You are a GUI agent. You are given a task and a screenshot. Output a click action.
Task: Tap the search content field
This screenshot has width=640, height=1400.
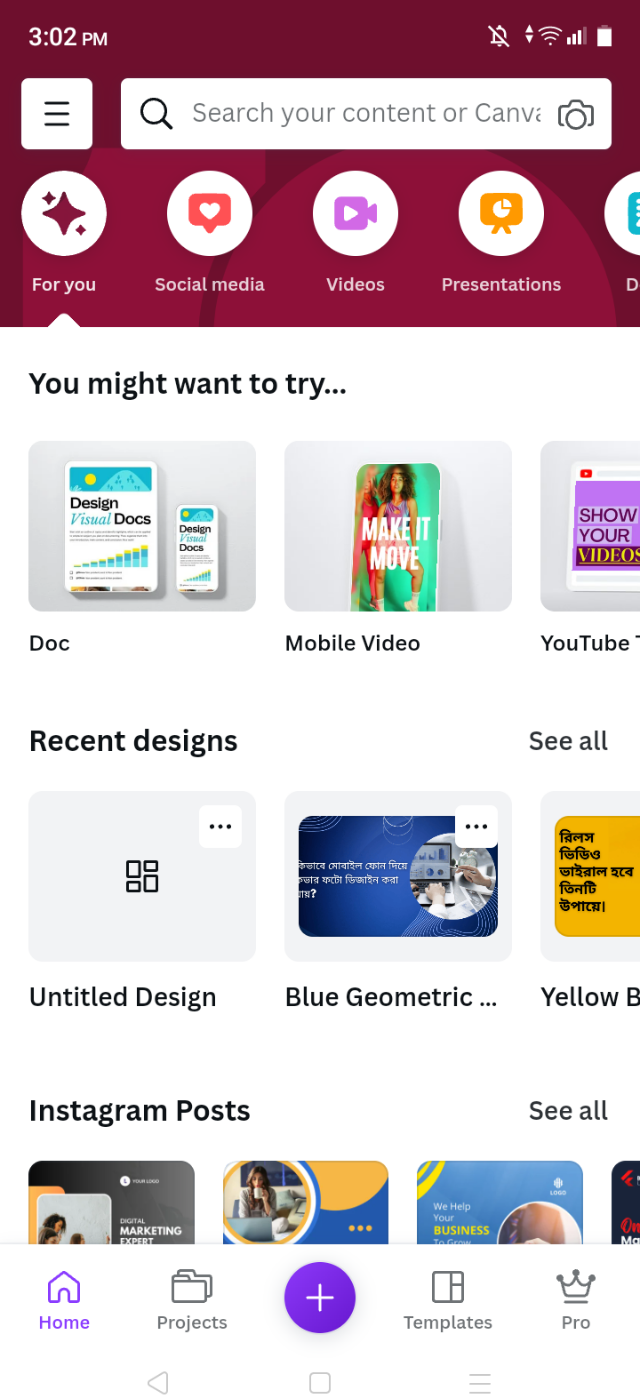pyautogui.click(x=365, y=114)
